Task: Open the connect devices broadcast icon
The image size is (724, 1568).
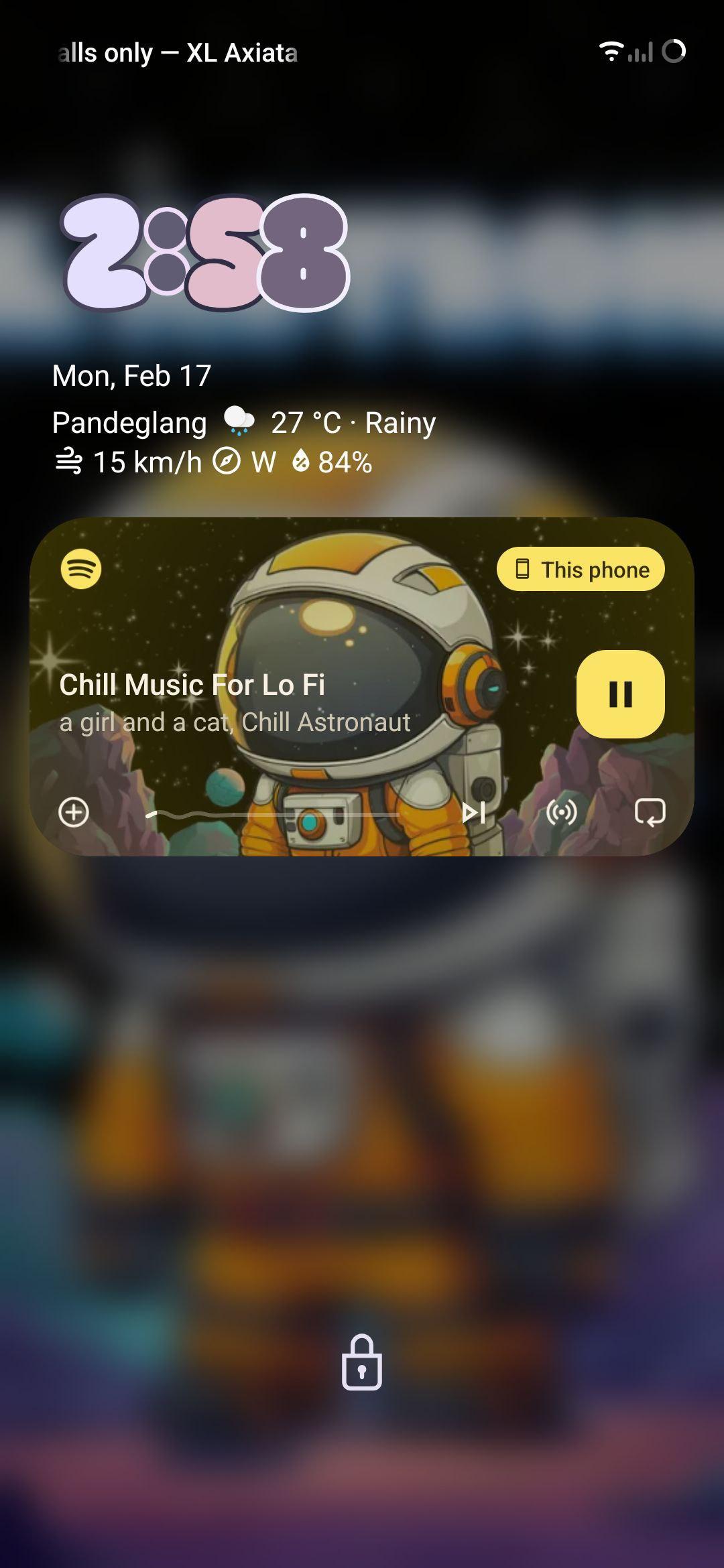Action: (561, 812)
